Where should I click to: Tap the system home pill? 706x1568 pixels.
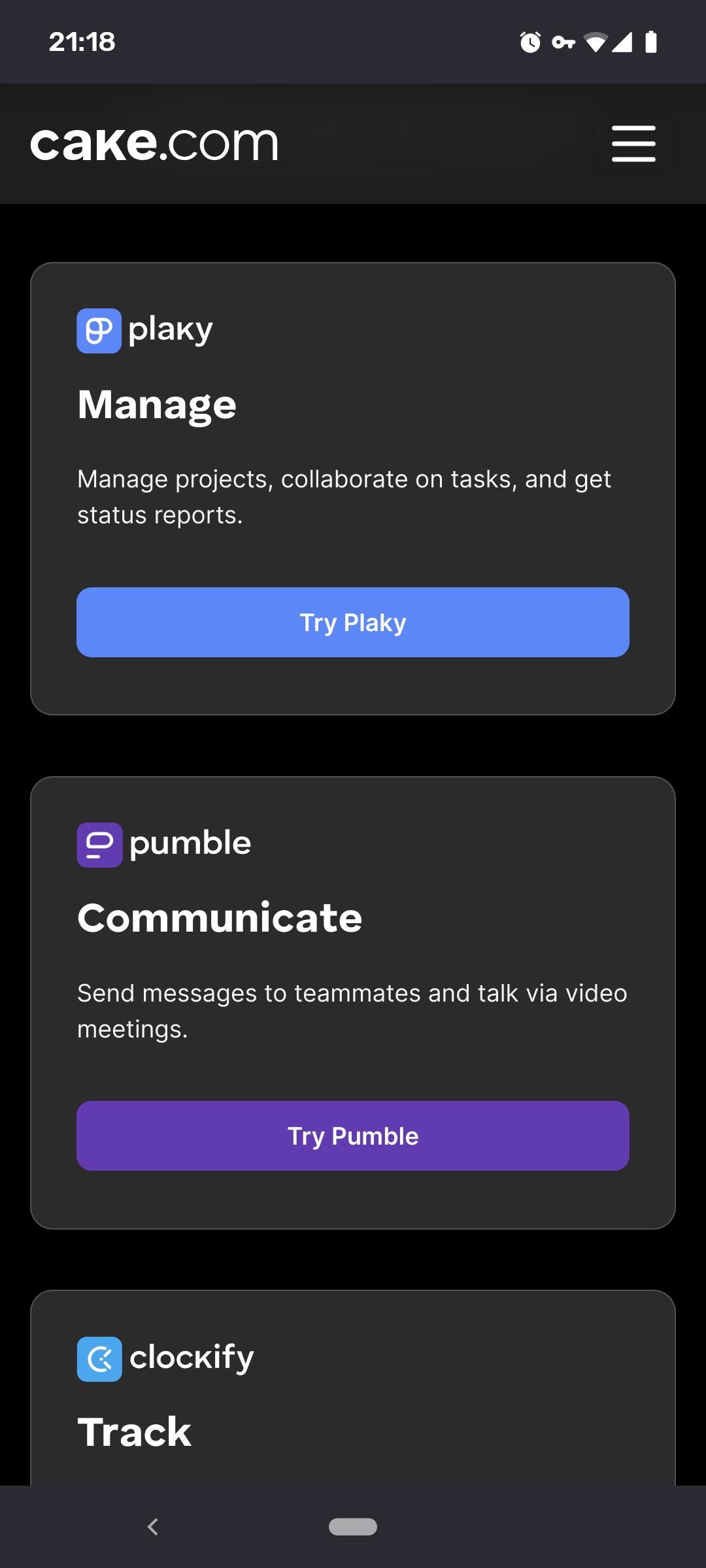tap(353, 1527)
